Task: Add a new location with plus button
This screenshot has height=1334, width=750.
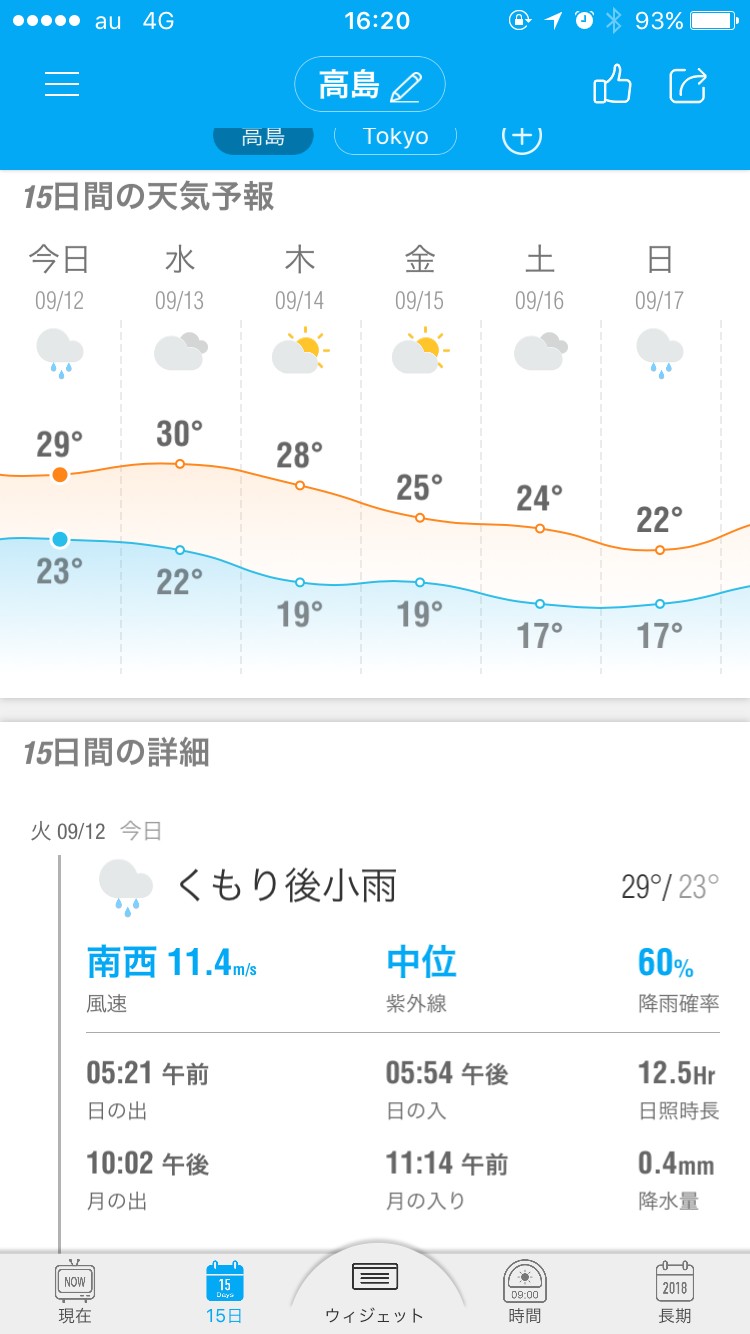Action: click(521, 137)
